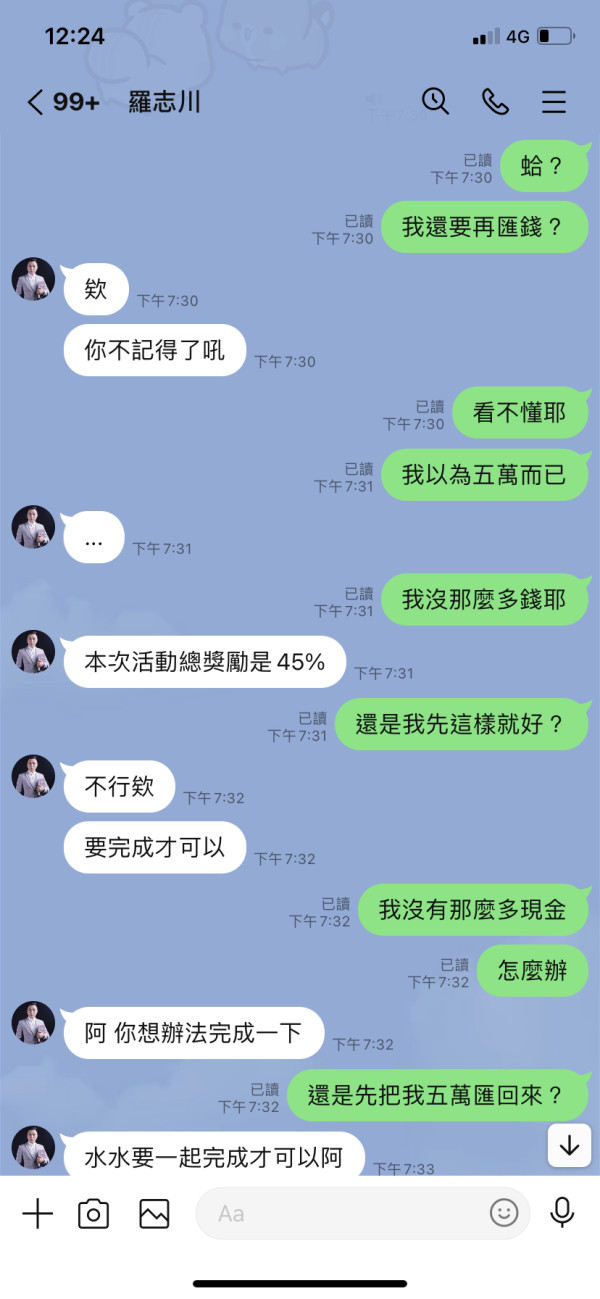The height and width of the screenshot is (1299, 600).
Task: Open the chat menu hamburger icon
Action: [x=554, y=102]
